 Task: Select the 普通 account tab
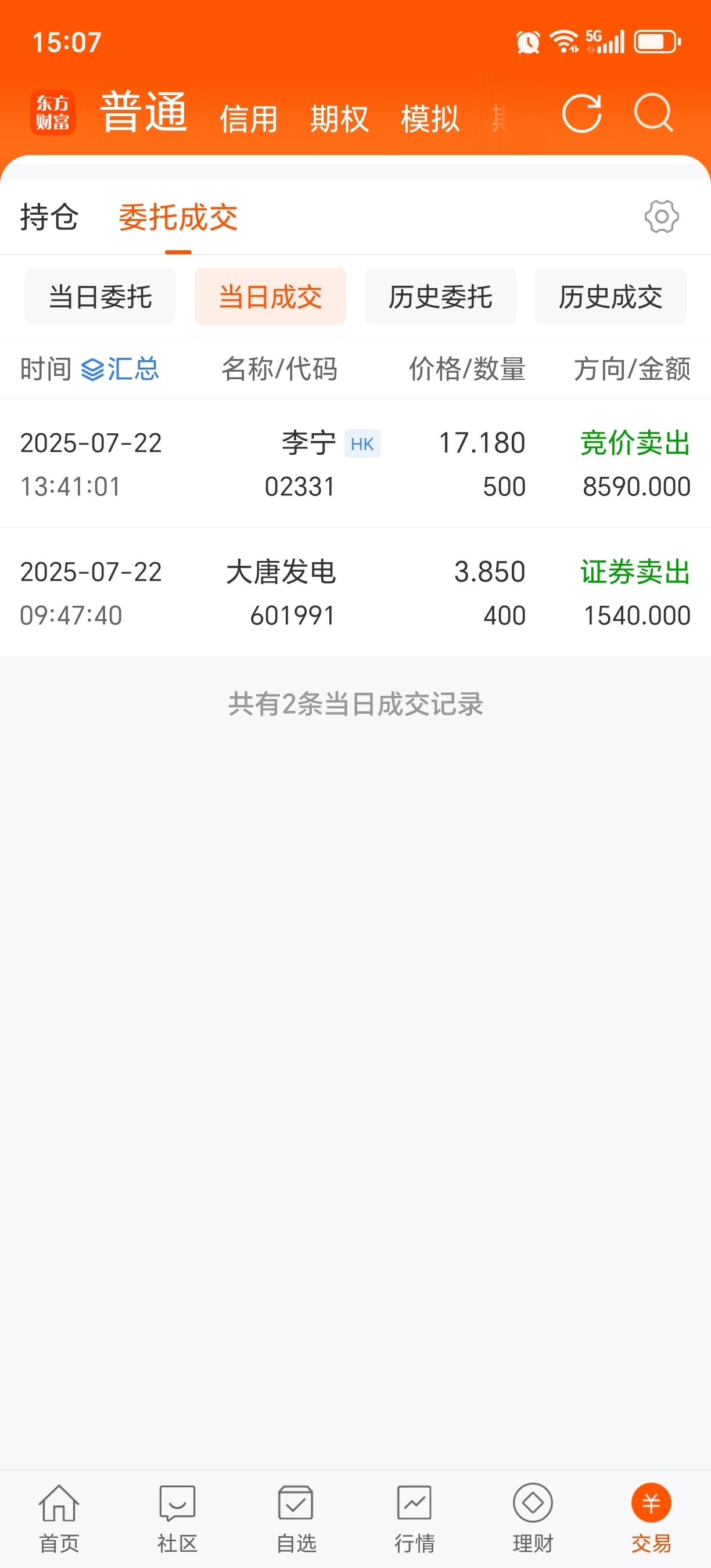[143, 112]
